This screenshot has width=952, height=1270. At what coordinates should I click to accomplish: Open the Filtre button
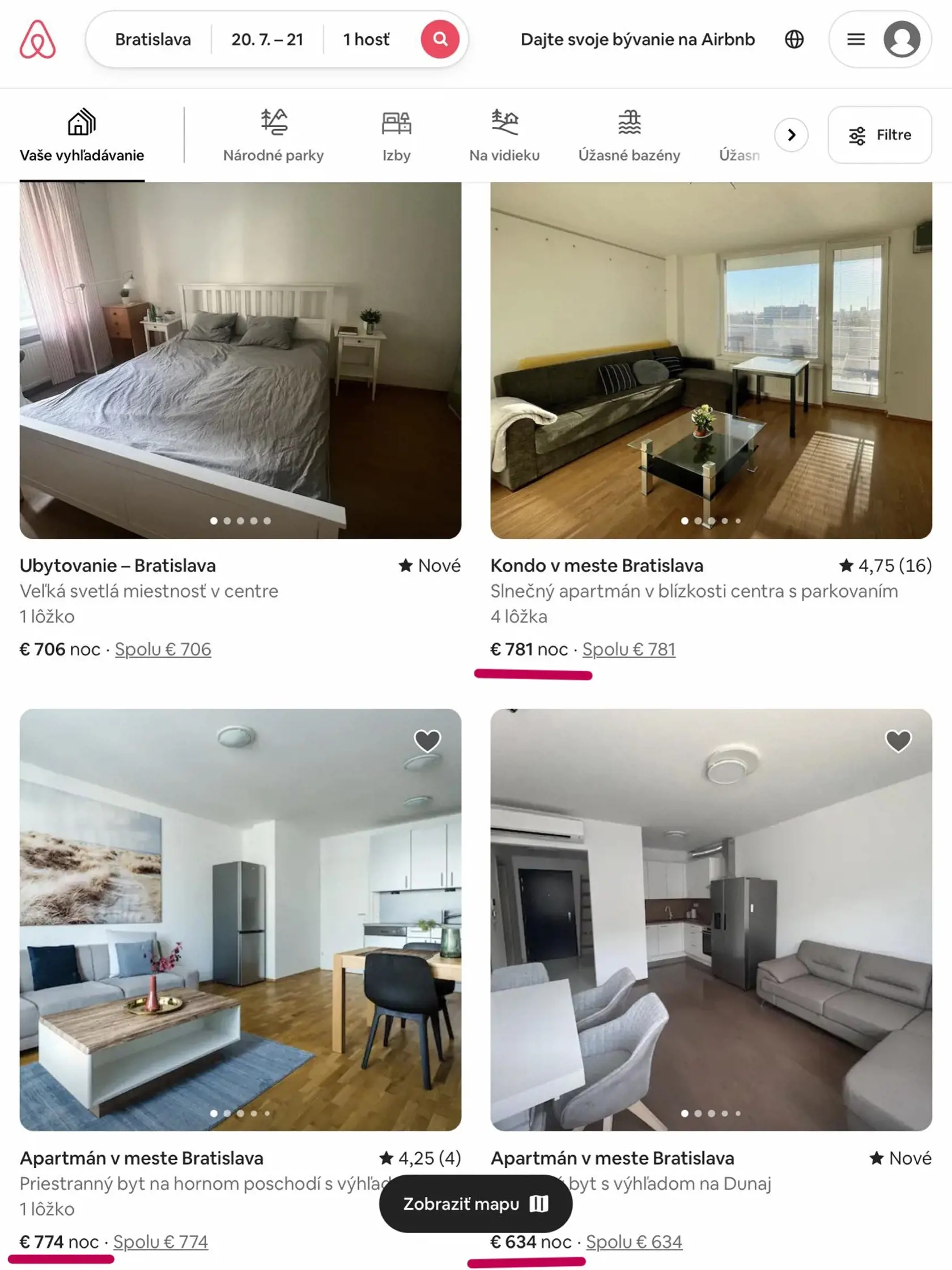pyautogui.click(x=879, y=135)
